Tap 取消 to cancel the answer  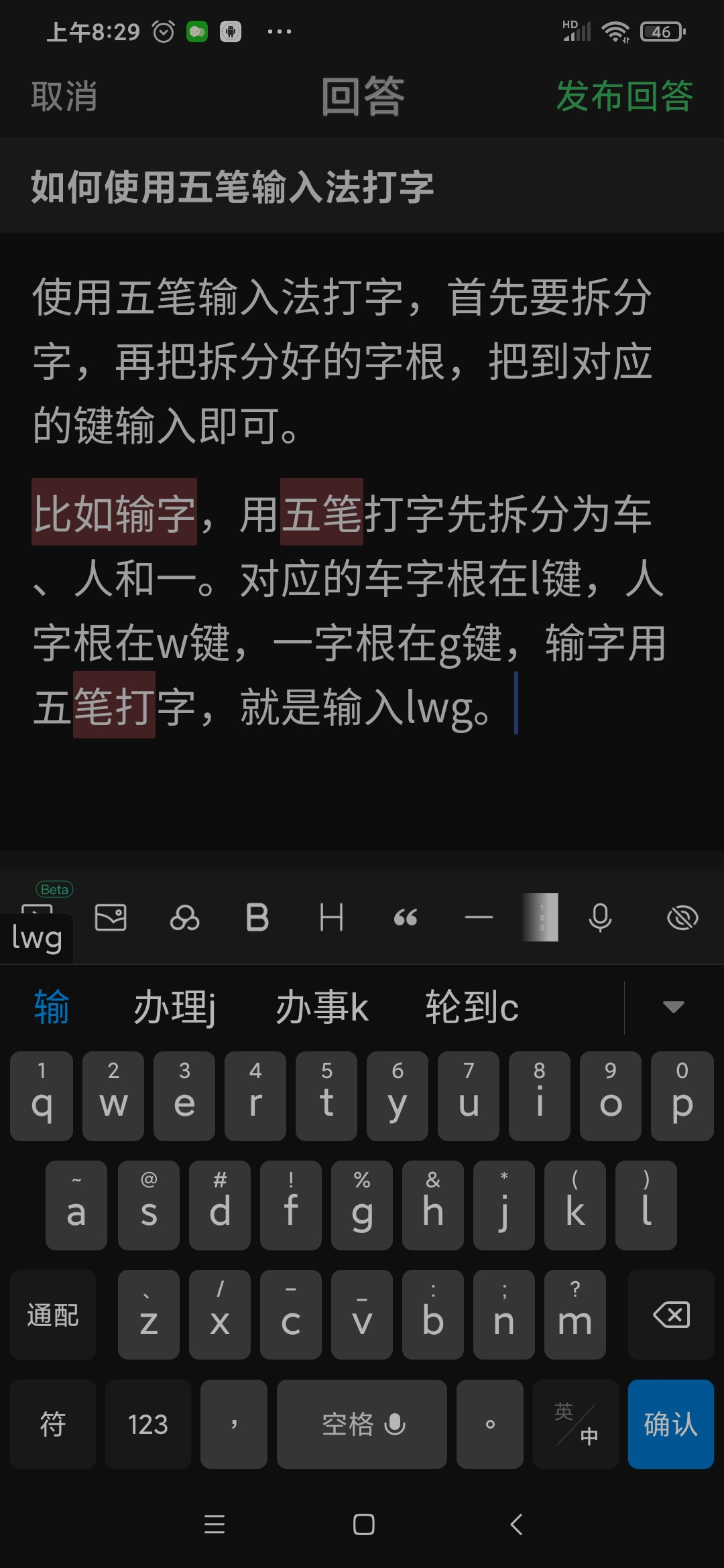[64, 96]
